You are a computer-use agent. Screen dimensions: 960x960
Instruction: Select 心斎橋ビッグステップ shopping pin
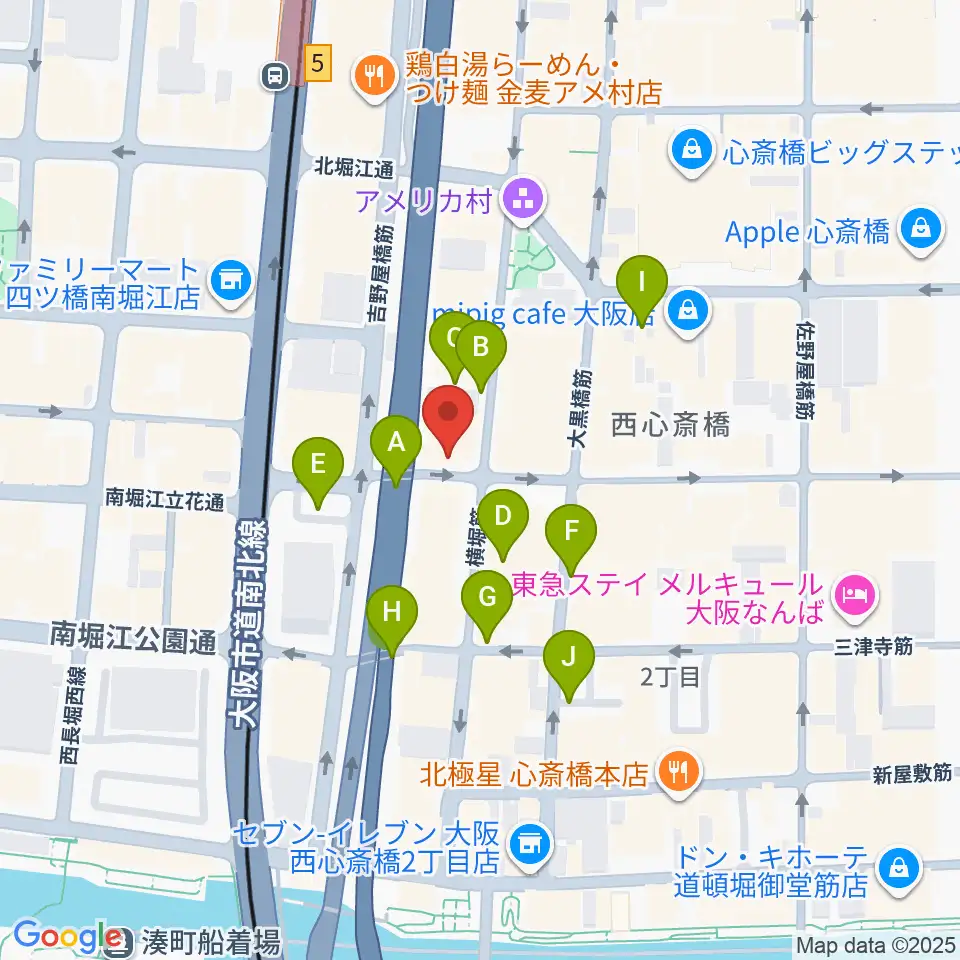692,150
